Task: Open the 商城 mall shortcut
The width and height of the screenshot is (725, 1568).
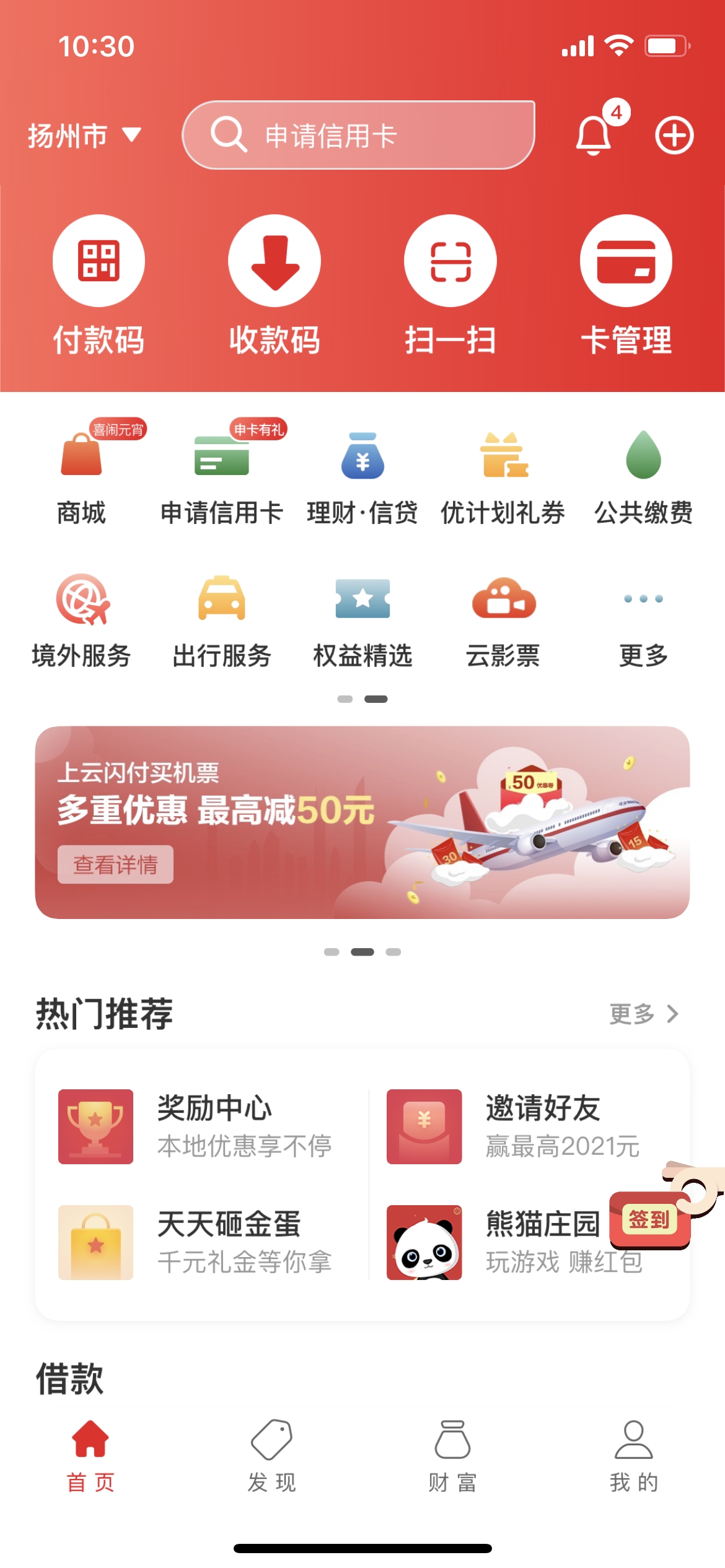Action: click(81, 477)
